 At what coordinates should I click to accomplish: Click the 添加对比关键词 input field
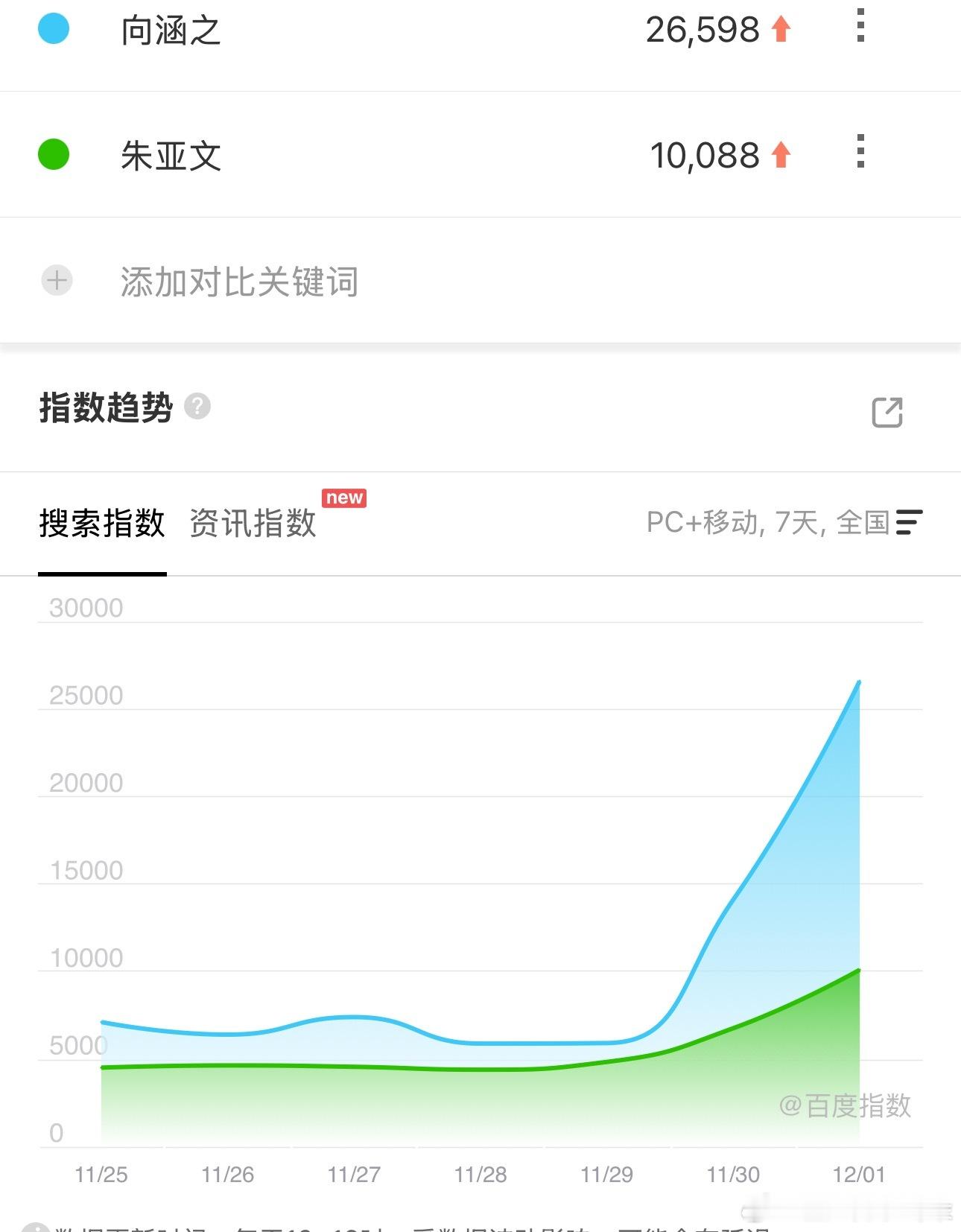(x=238, y=282)
